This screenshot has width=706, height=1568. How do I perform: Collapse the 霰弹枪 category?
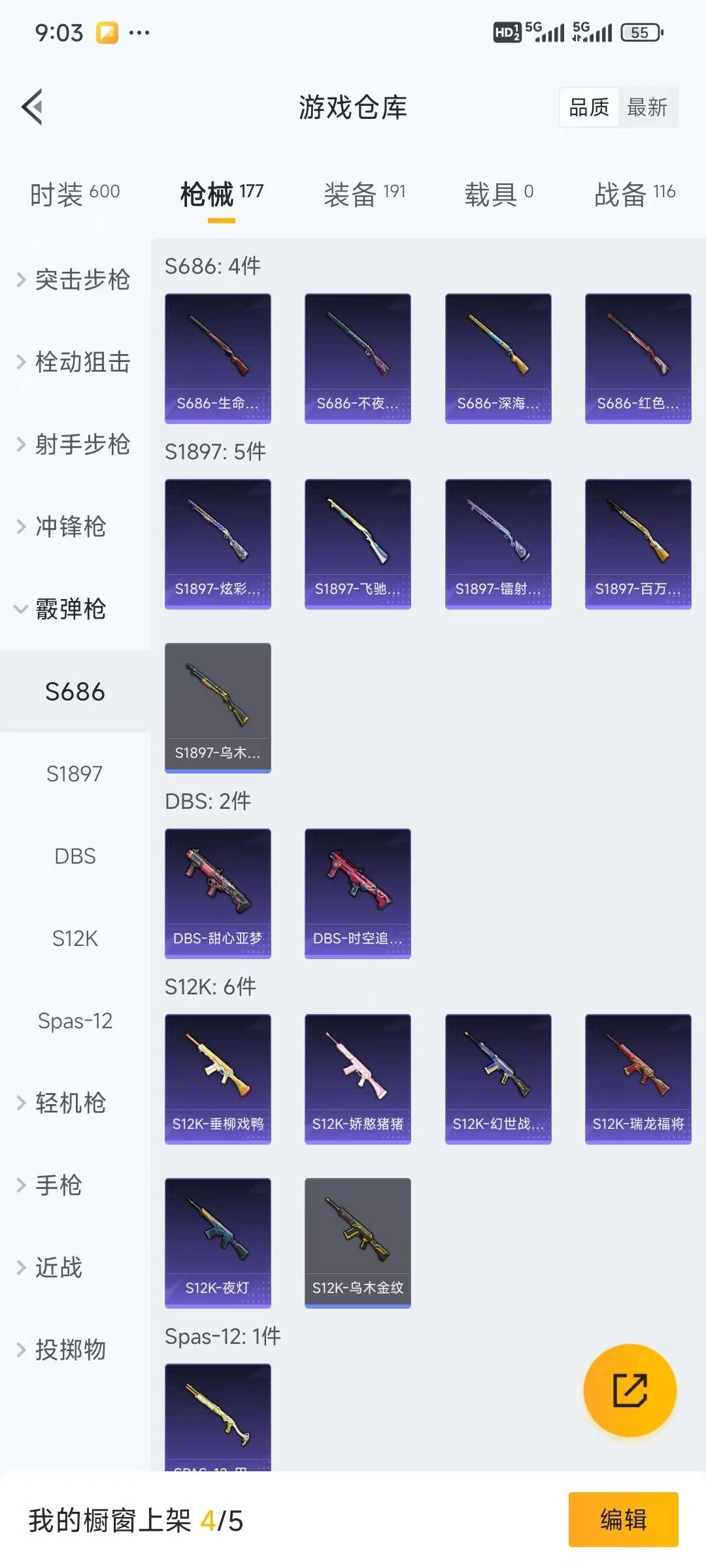coord(71,609)
